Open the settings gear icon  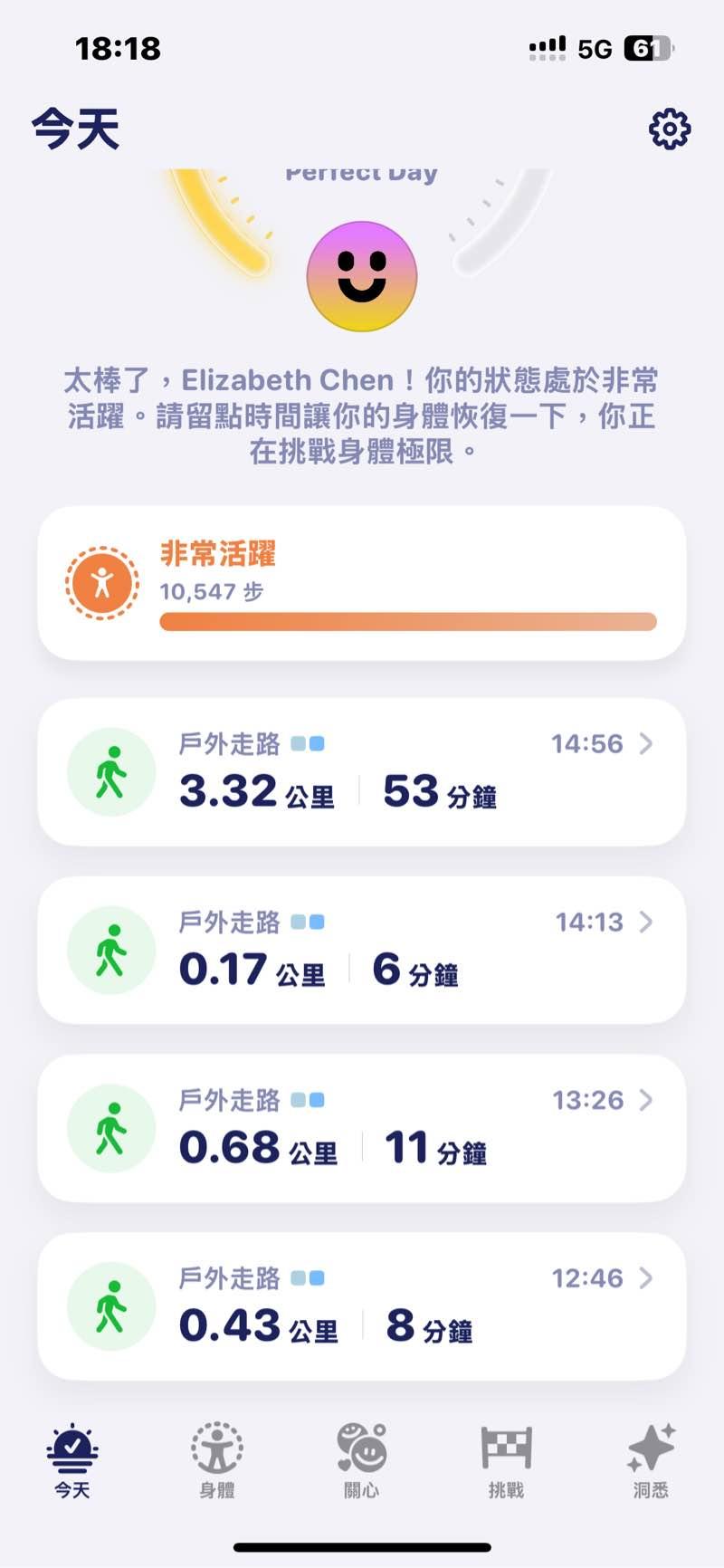tap(670, 129)
